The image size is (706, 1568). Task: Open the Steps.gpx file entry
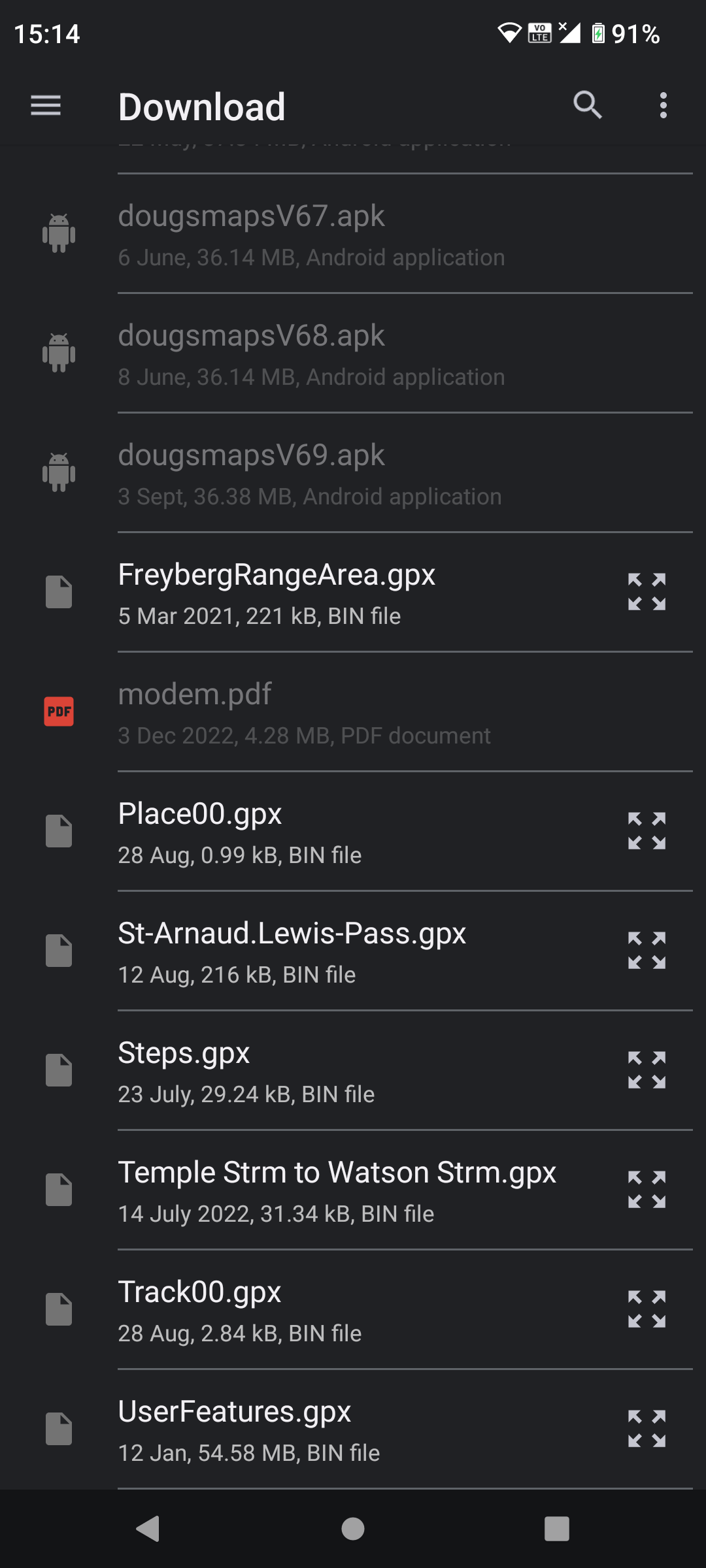[294, 1070]
